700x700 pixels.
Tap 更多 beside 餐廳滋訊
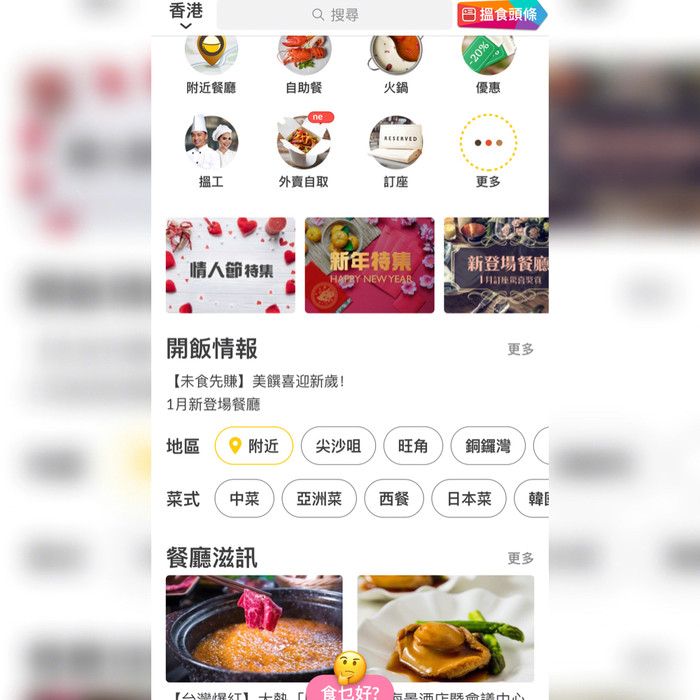click(x=520, y=558)
